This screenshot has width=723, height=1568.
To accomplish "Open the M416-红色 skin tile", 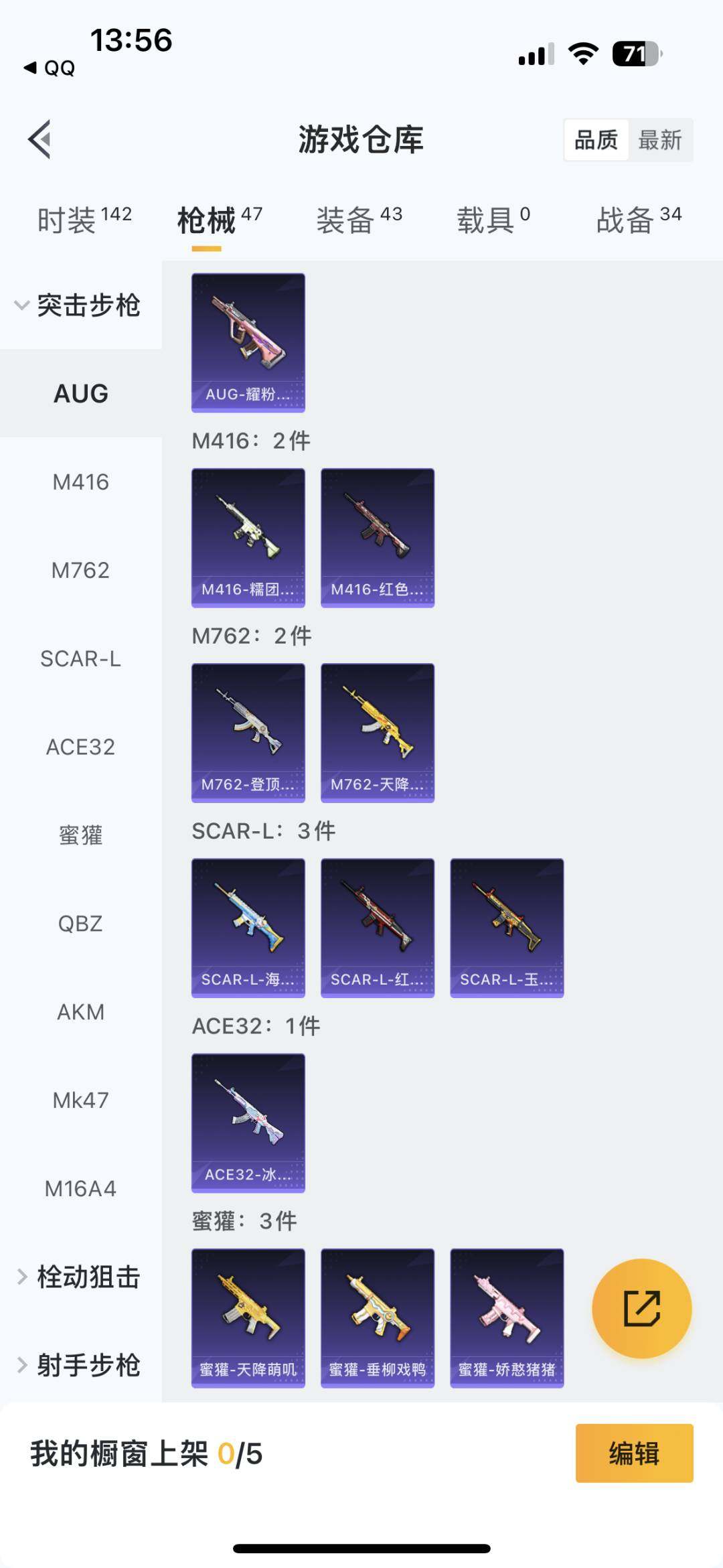I will pos(378,538).
